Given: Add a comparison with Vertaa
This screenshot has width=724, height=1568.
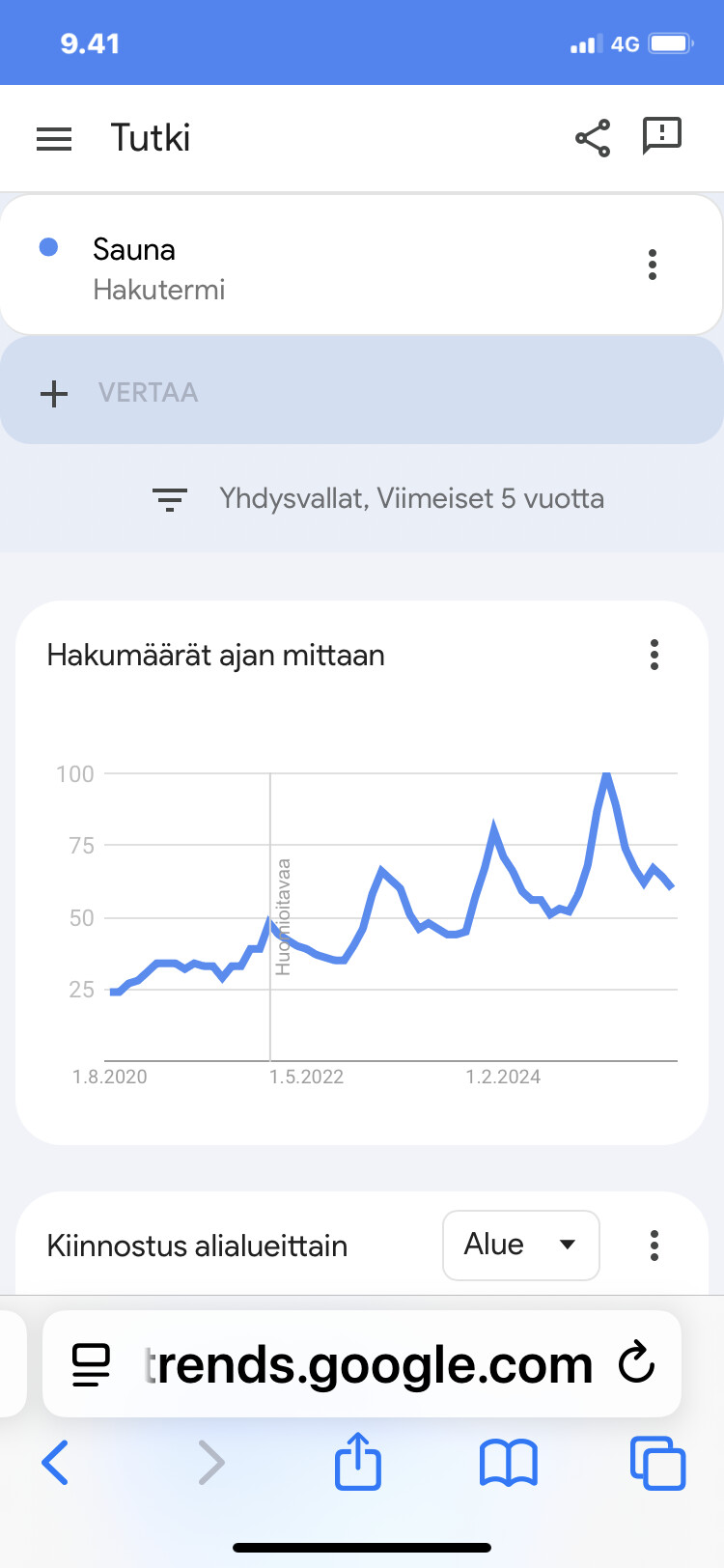Looking at the screenshot, I should click(x=361, y=391).
